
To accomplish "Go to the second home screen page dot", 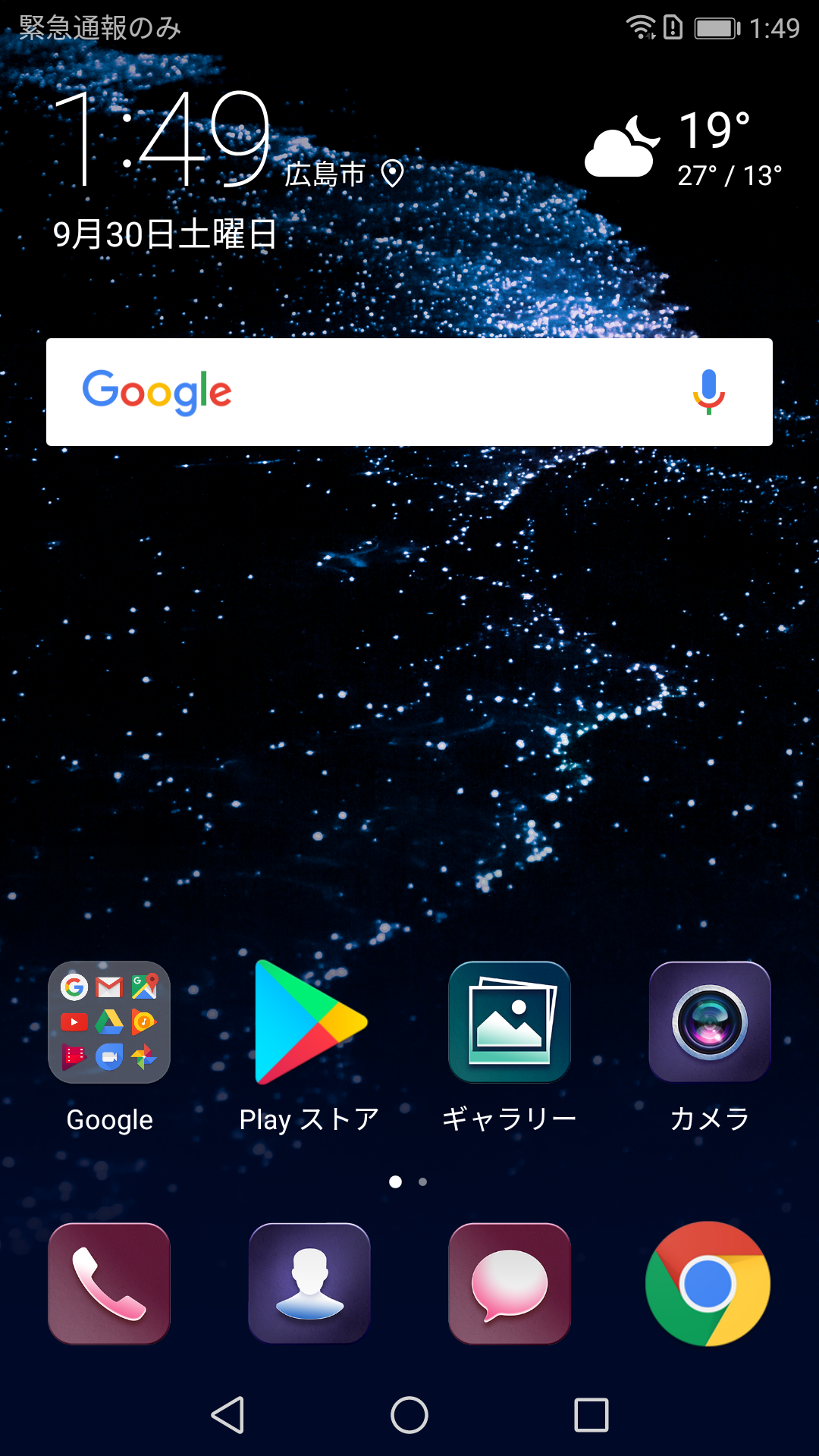I will tap(423, 1181).
